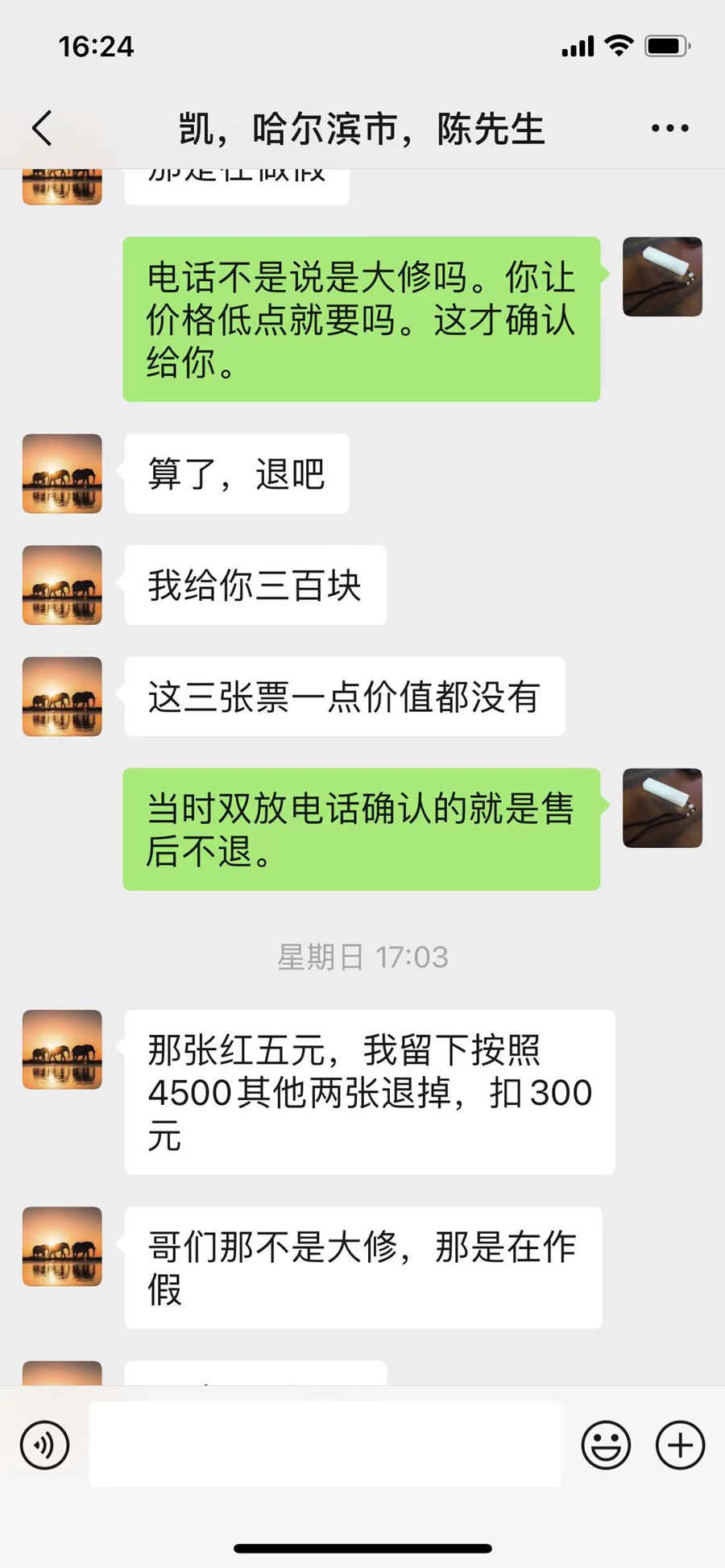This screenshot has width=725, height=1568.
Task: Tap the message text field
Action: coord(325,1444)
